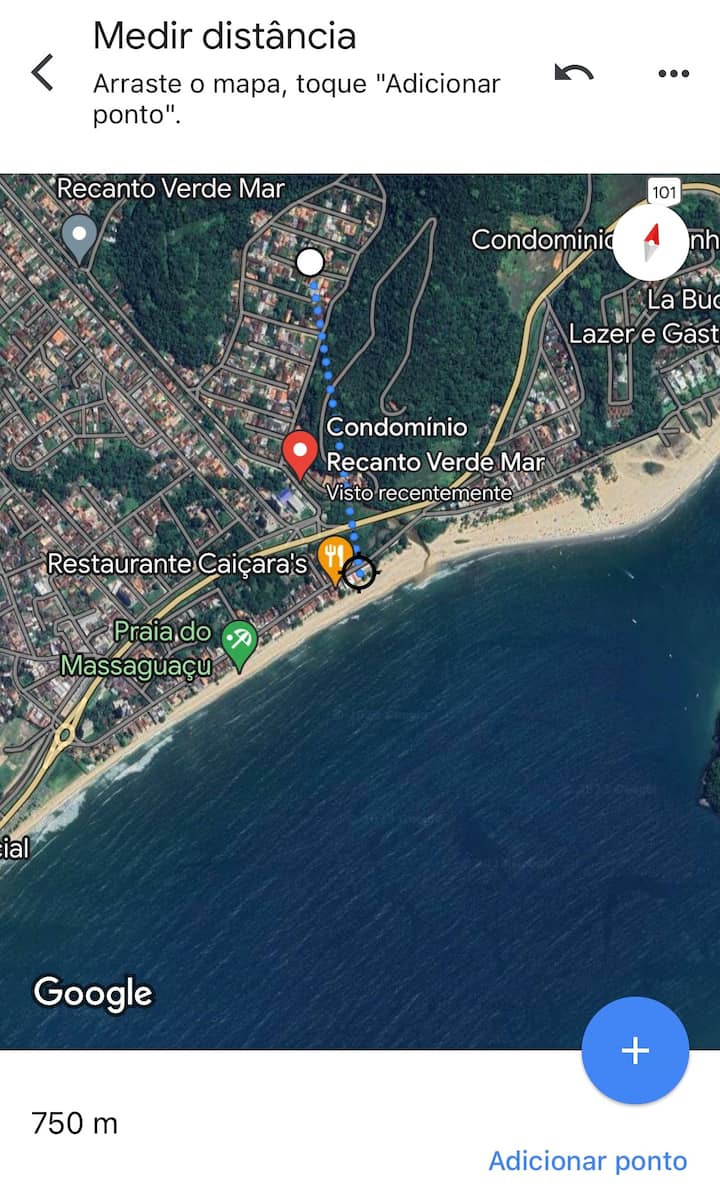Image resolution: width=720 pixels, height=1190 pixels.
Task: Tap the blue plus floating button
Action: tap(635, 1050)
